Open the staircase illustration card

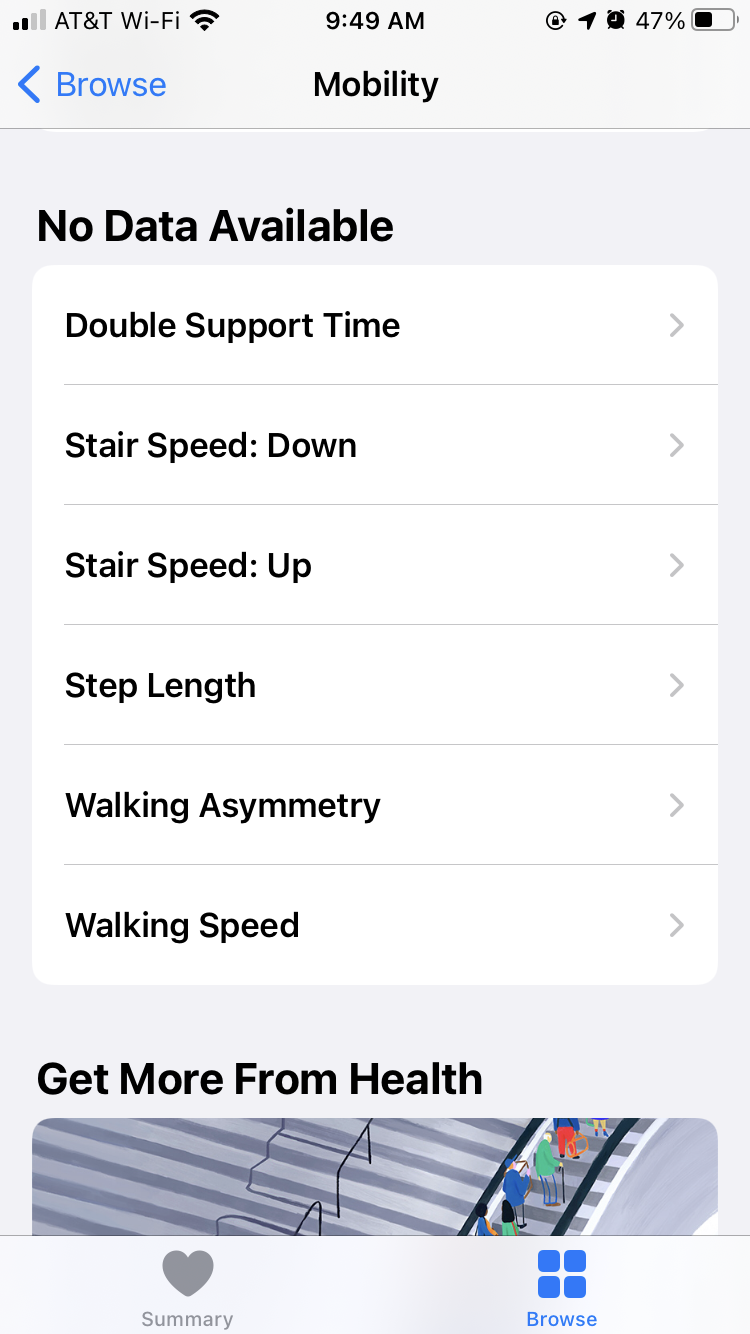pos(375,1176)
